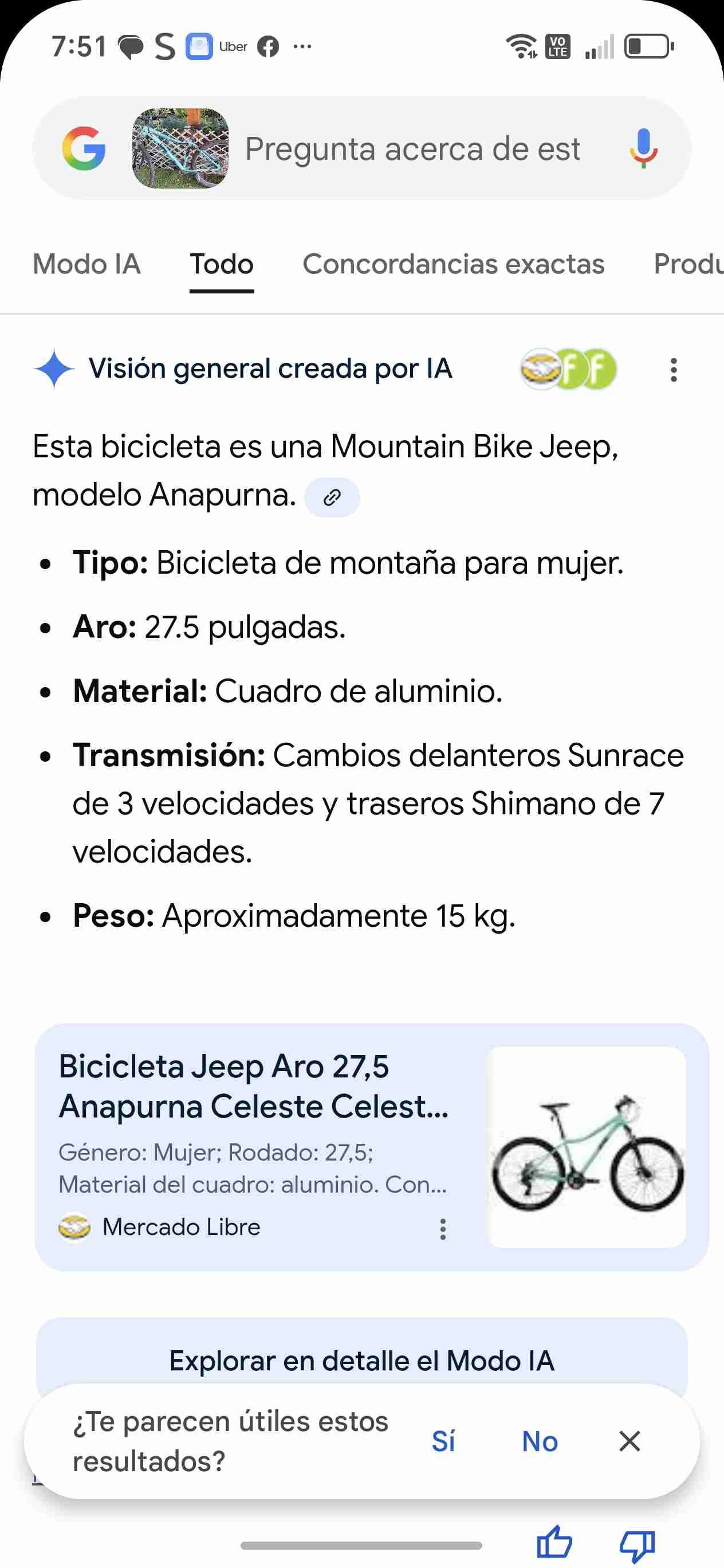The width and height of the screenshot is (724, 1568).
Task: Open the product card three-dot menu
Action: [443, 1229]
